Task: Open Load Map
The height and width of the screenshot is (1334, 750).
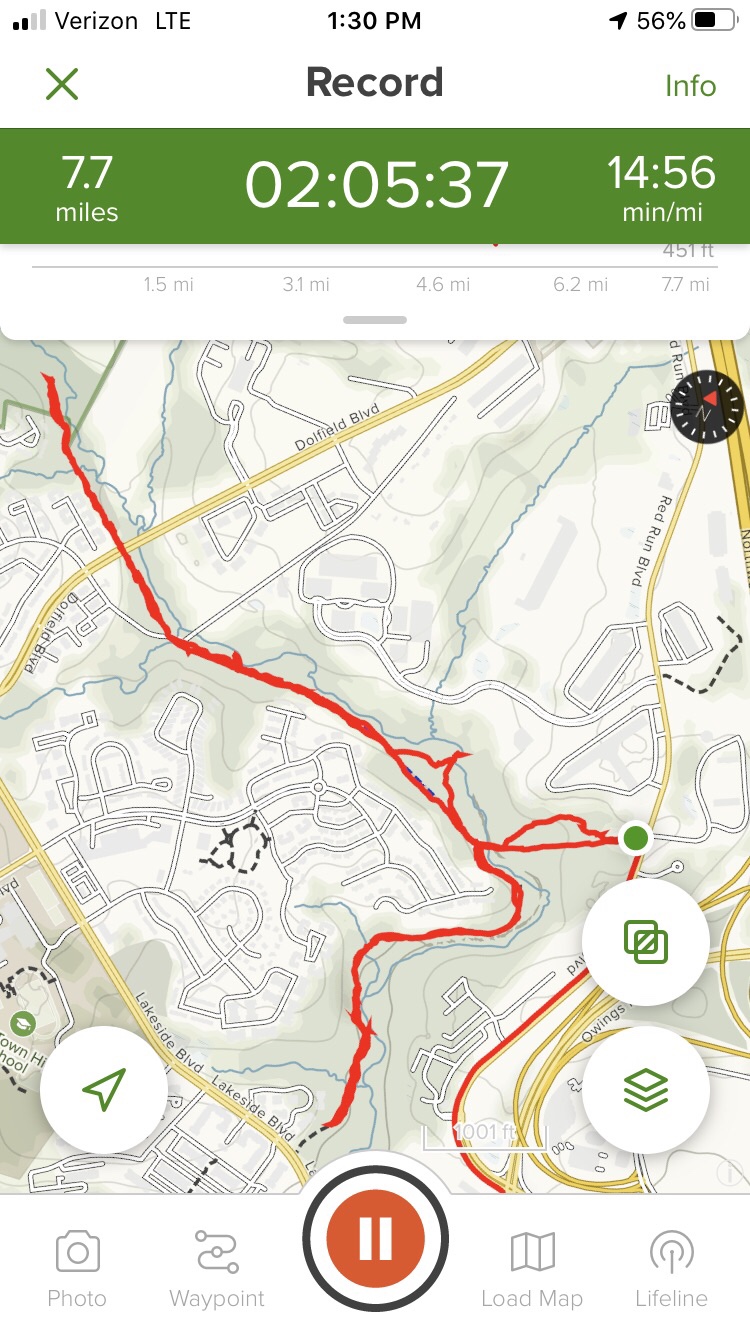Action: [x=532, y=1268]
